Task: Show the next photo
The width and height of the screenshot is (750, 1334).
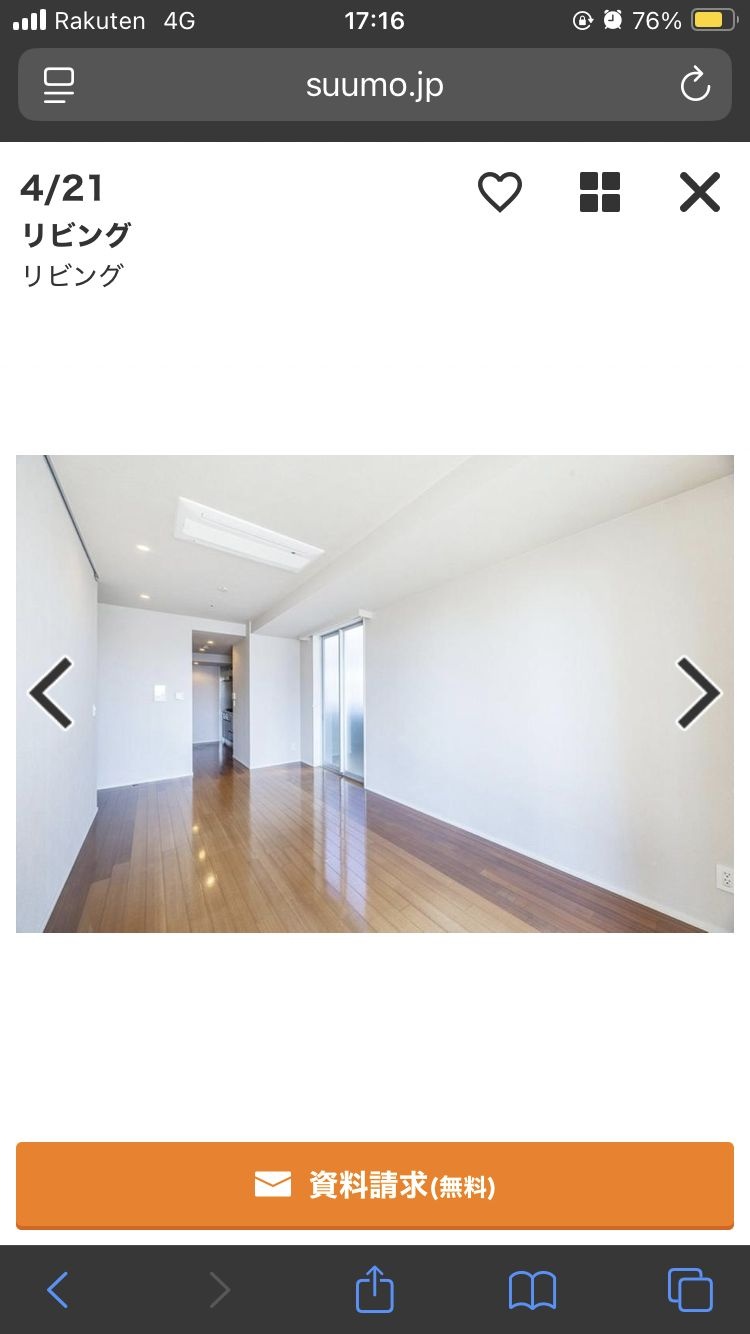Action: point(698,692)
